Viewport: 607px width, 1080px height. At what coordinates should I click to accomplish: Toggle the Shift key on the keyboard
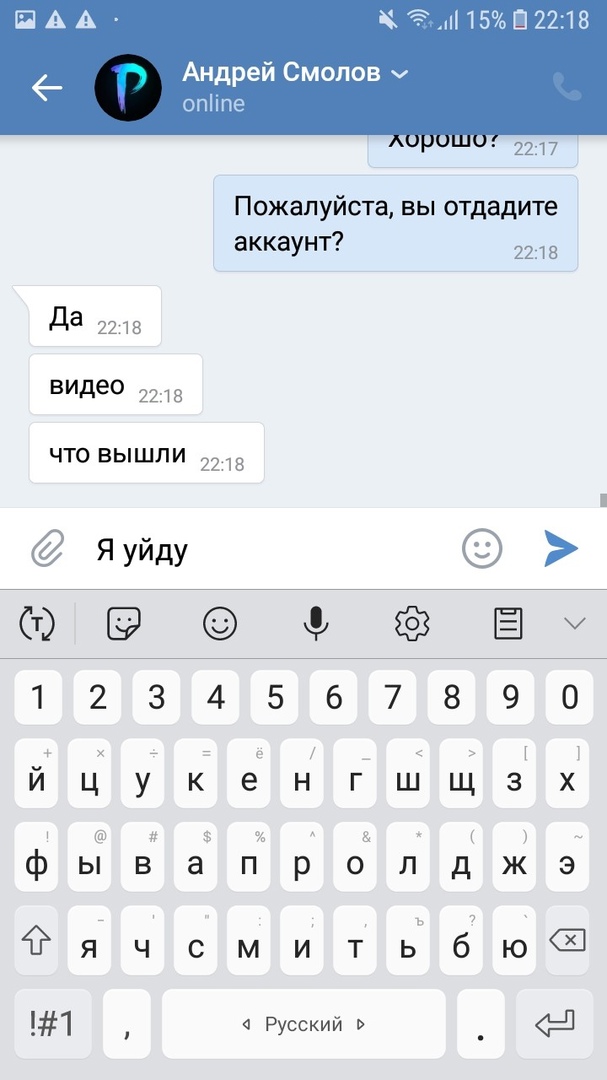pos(37,941)
